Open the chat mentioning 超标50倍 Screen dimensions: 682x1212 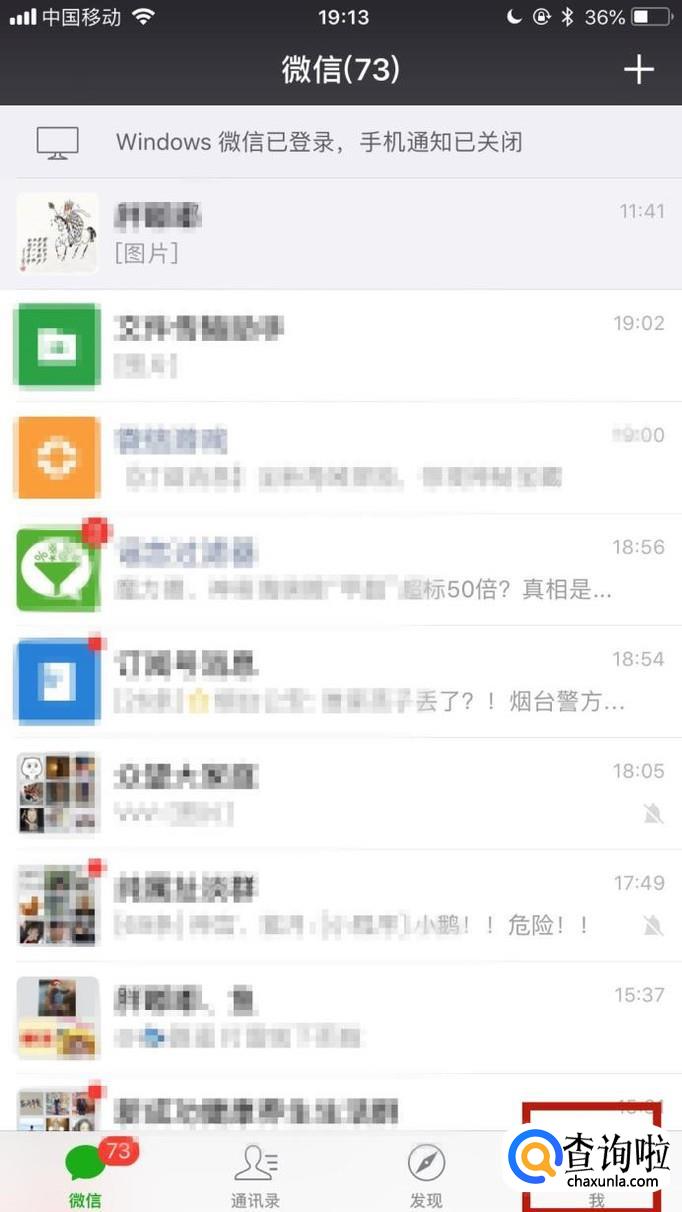340,570
